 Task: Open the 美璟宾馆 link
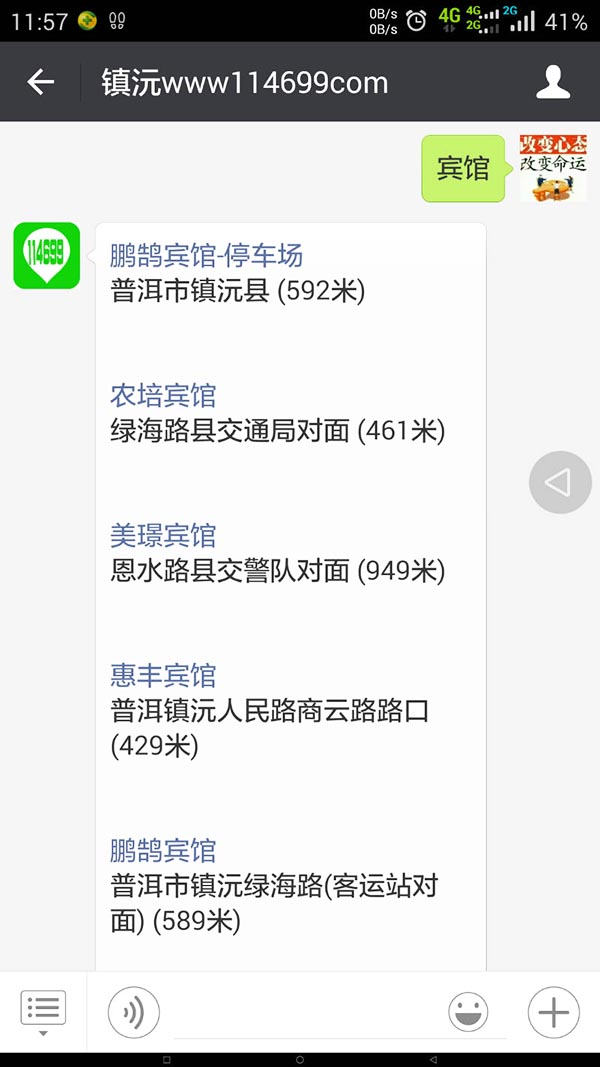[163, 536]
